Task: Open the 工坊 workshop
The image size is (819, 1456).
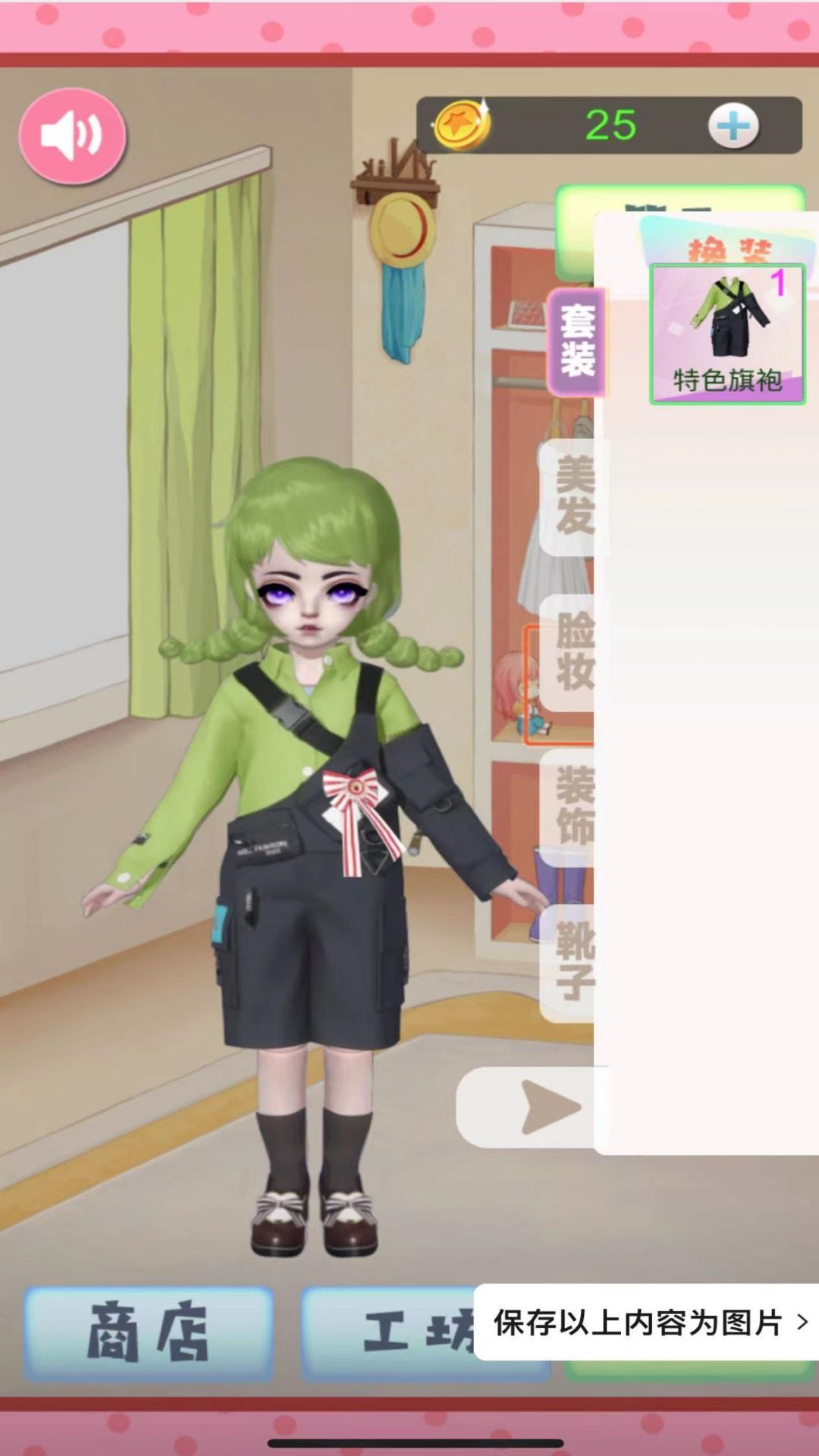Action: click(x=387, y=1332)
